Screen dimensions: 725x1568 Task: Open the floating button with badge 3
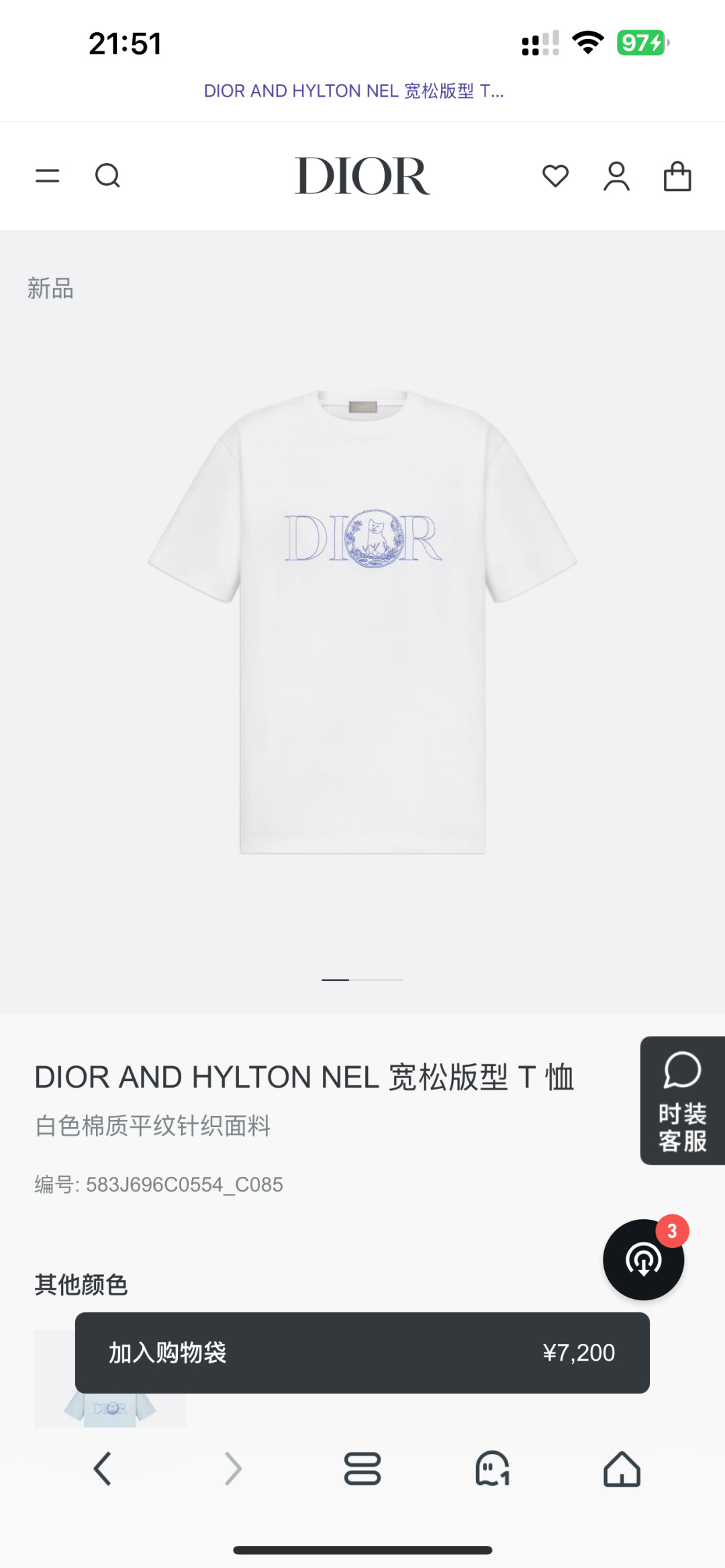tap(644, 1259)
